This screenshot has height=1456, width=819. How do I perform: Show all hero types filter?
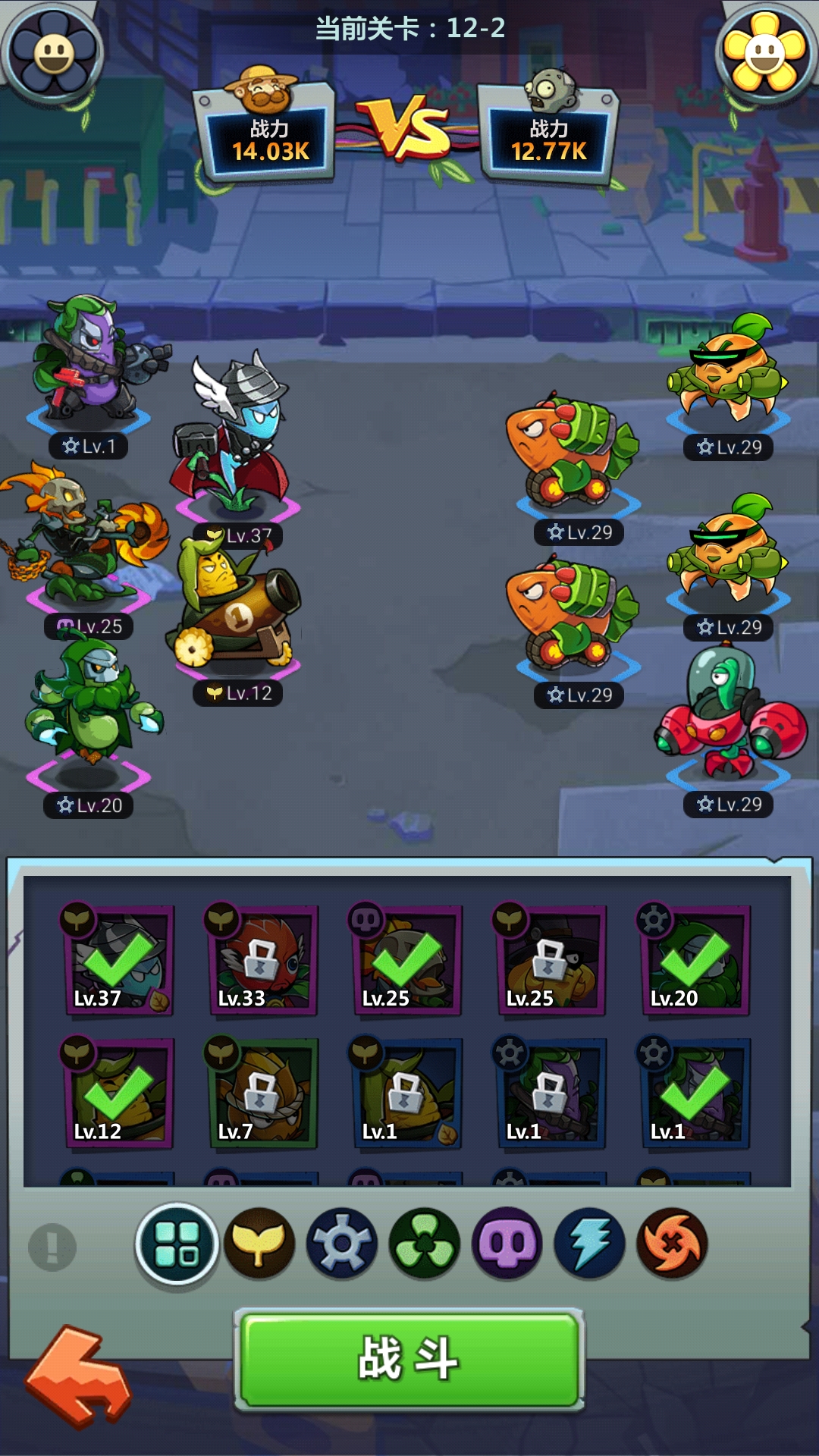point(177,1244)
